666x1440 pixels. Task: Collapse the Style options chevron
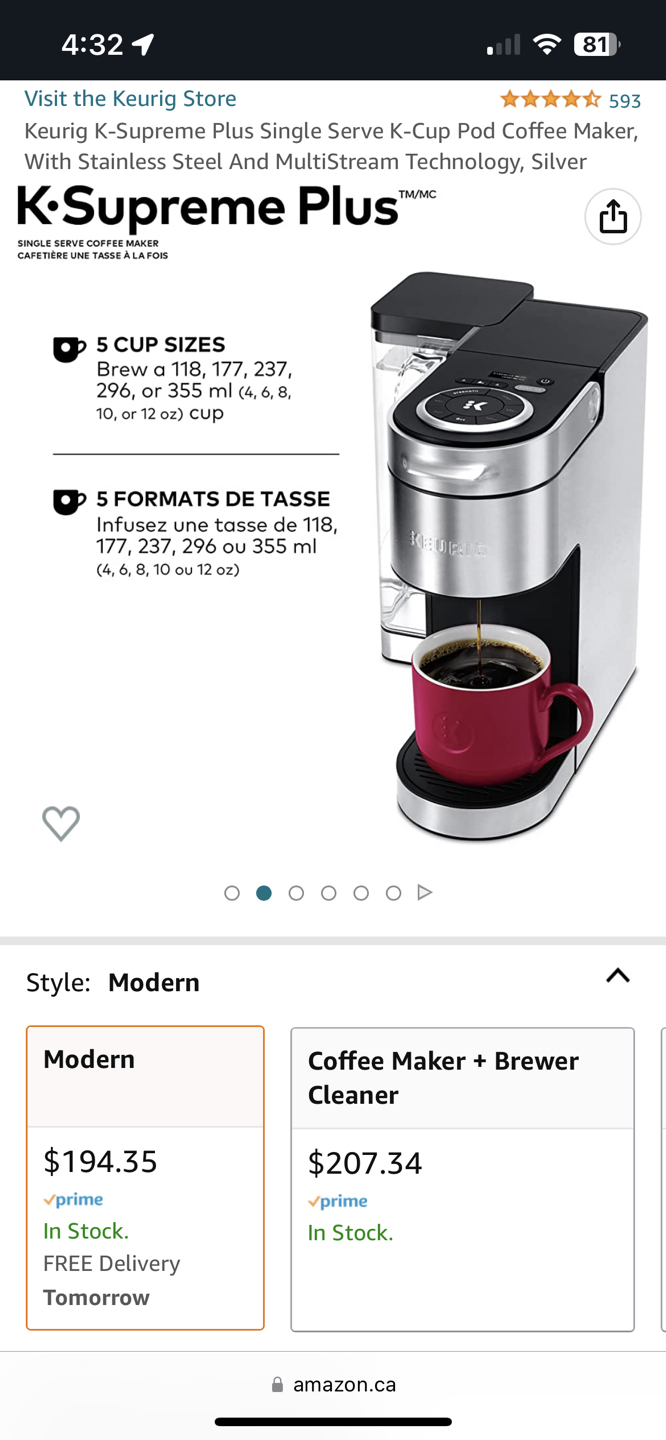pos(618,976)
